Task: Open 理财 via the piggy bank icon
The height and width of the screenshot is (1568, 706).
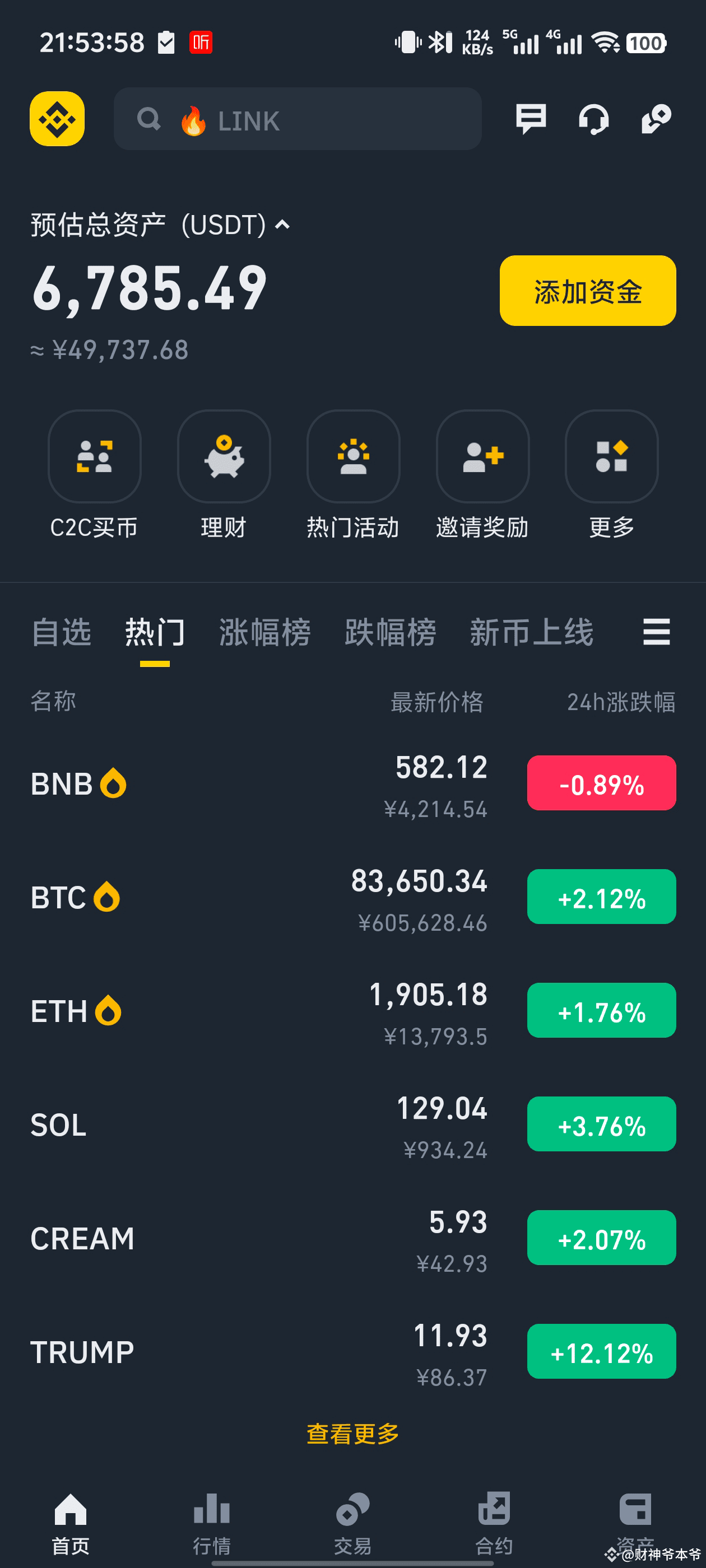Action: (224, 457)
